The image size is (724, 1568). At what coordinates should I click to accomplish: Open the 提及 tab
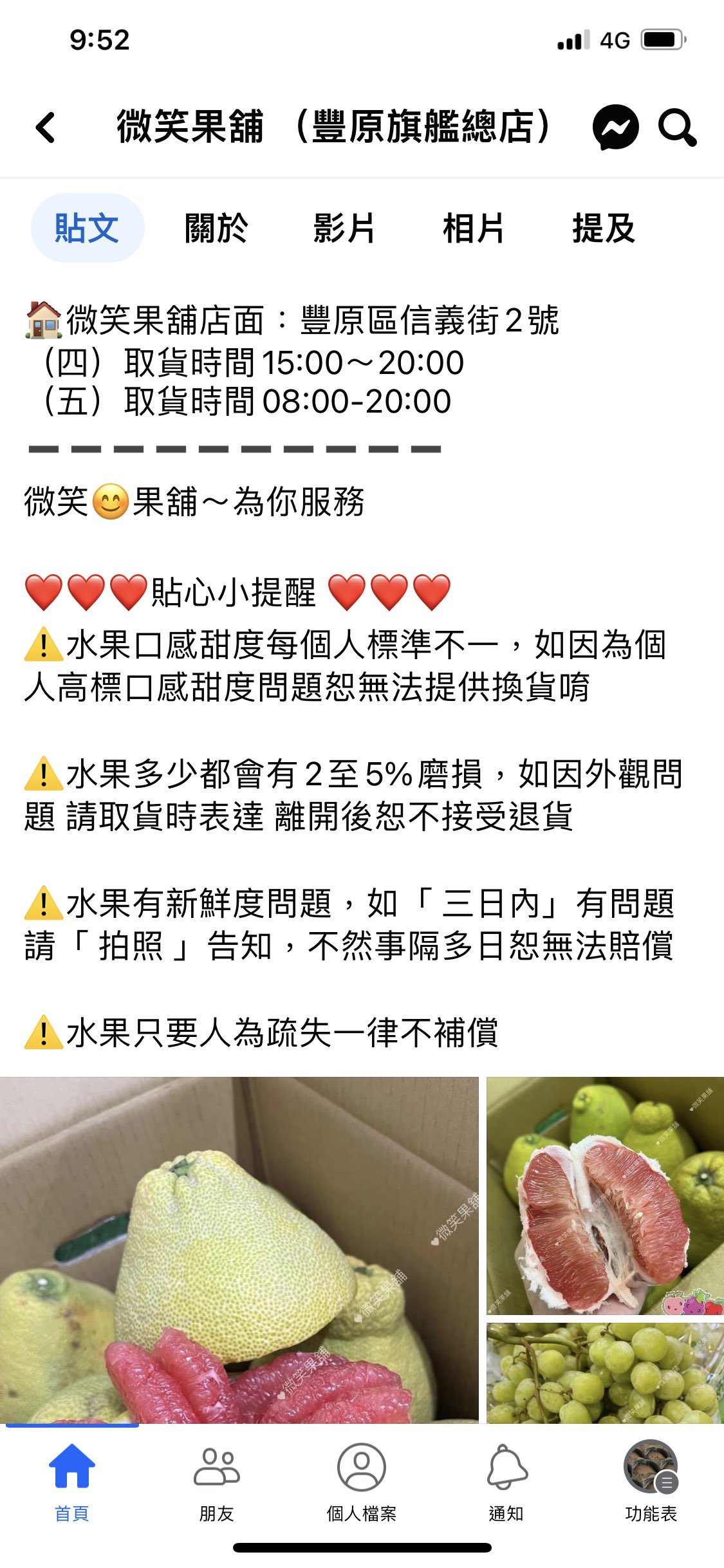coord(604,228)
